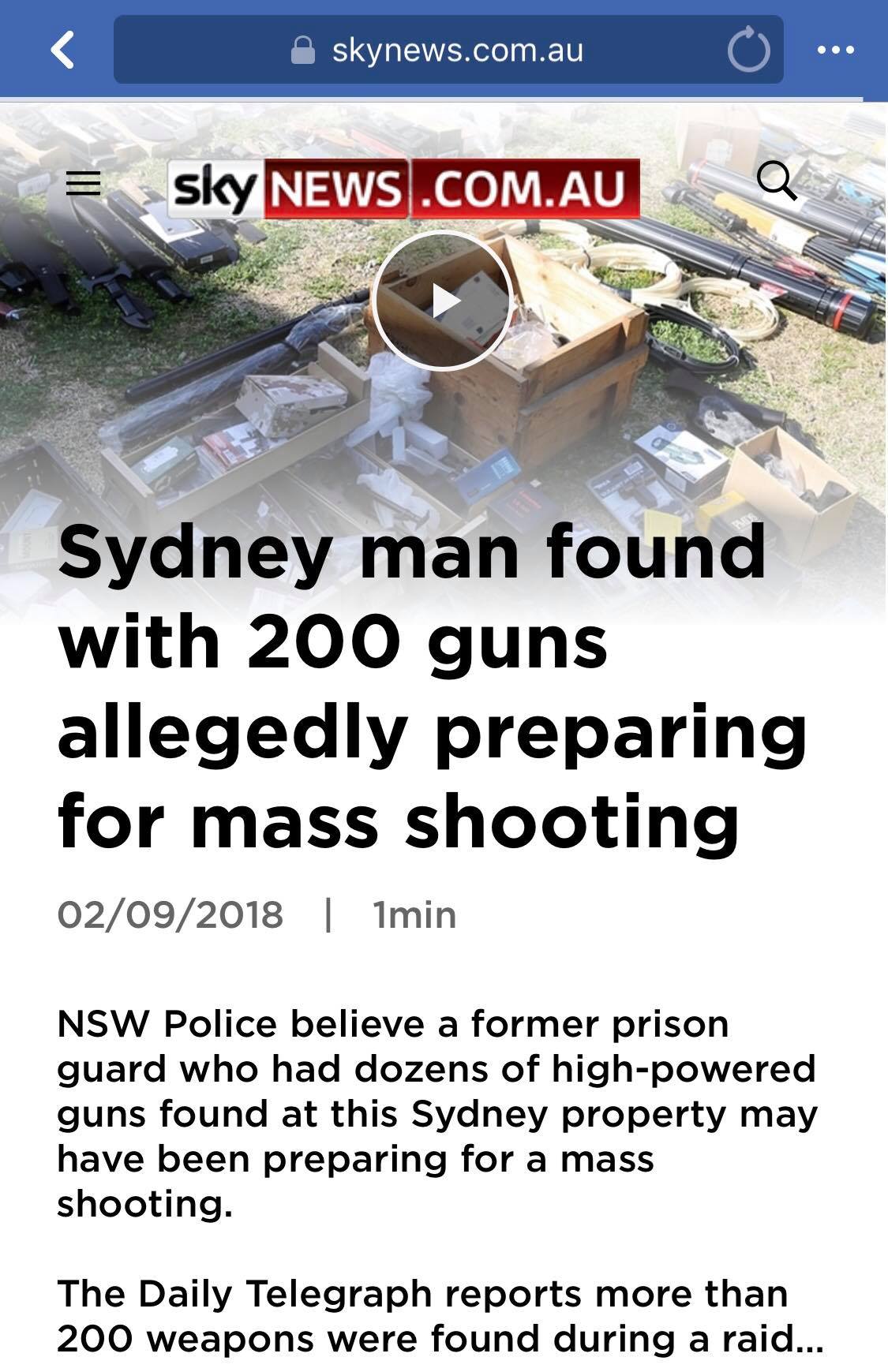
Task: Search the Sky News site
Action: coord(776,181)
